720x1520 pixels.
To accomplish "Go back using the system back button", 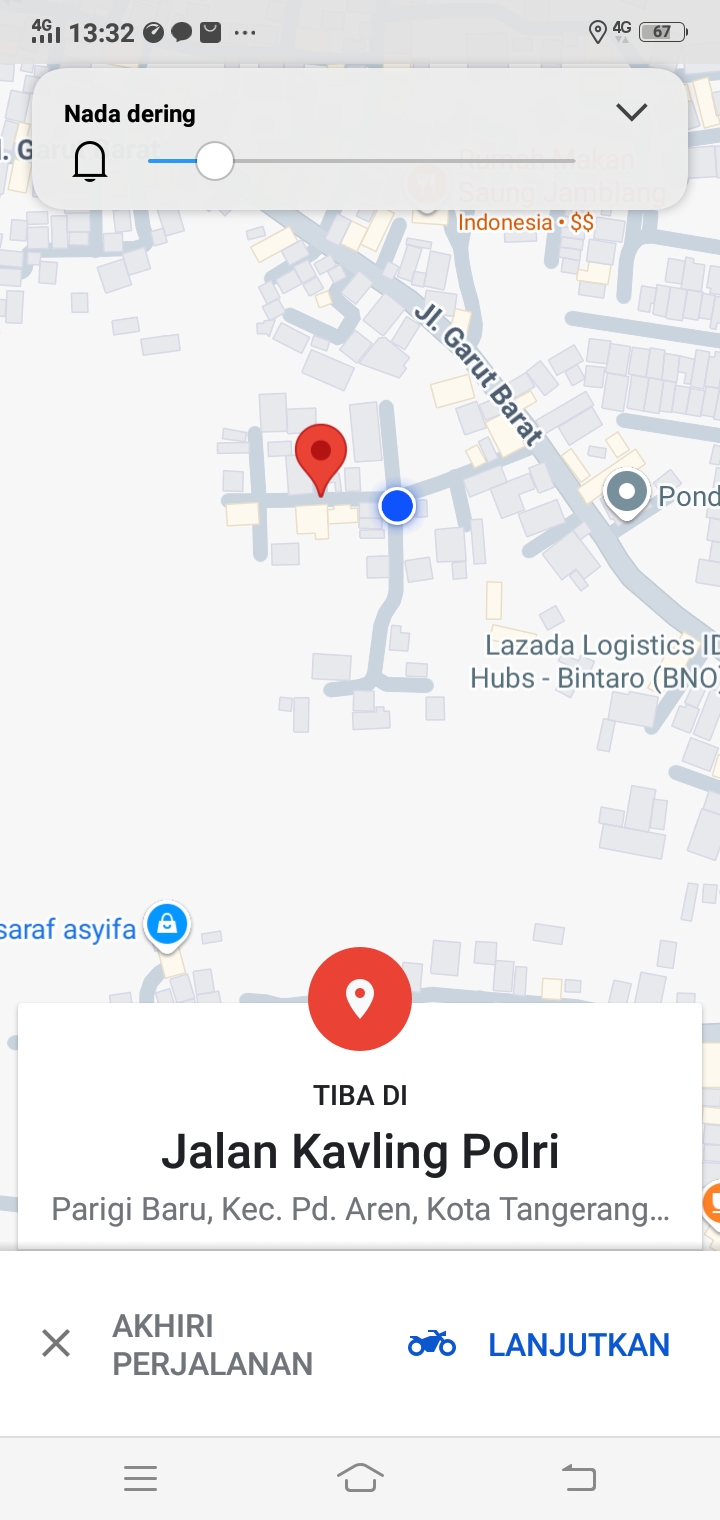I will [578, 1477].
